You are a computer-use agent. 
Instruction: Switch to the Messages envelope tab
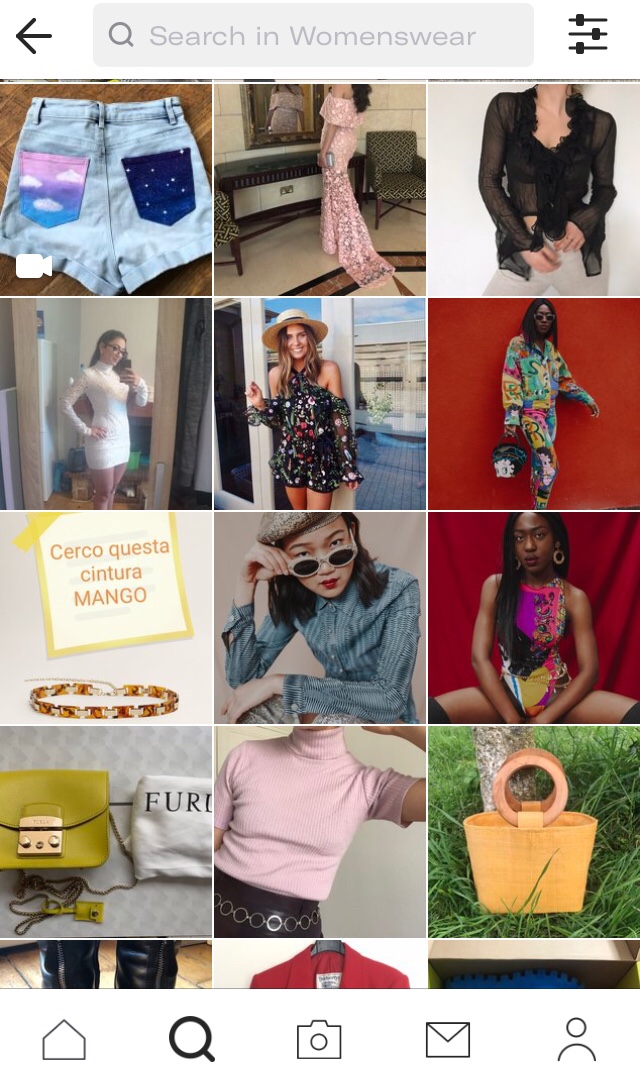tap(447, 1040)
